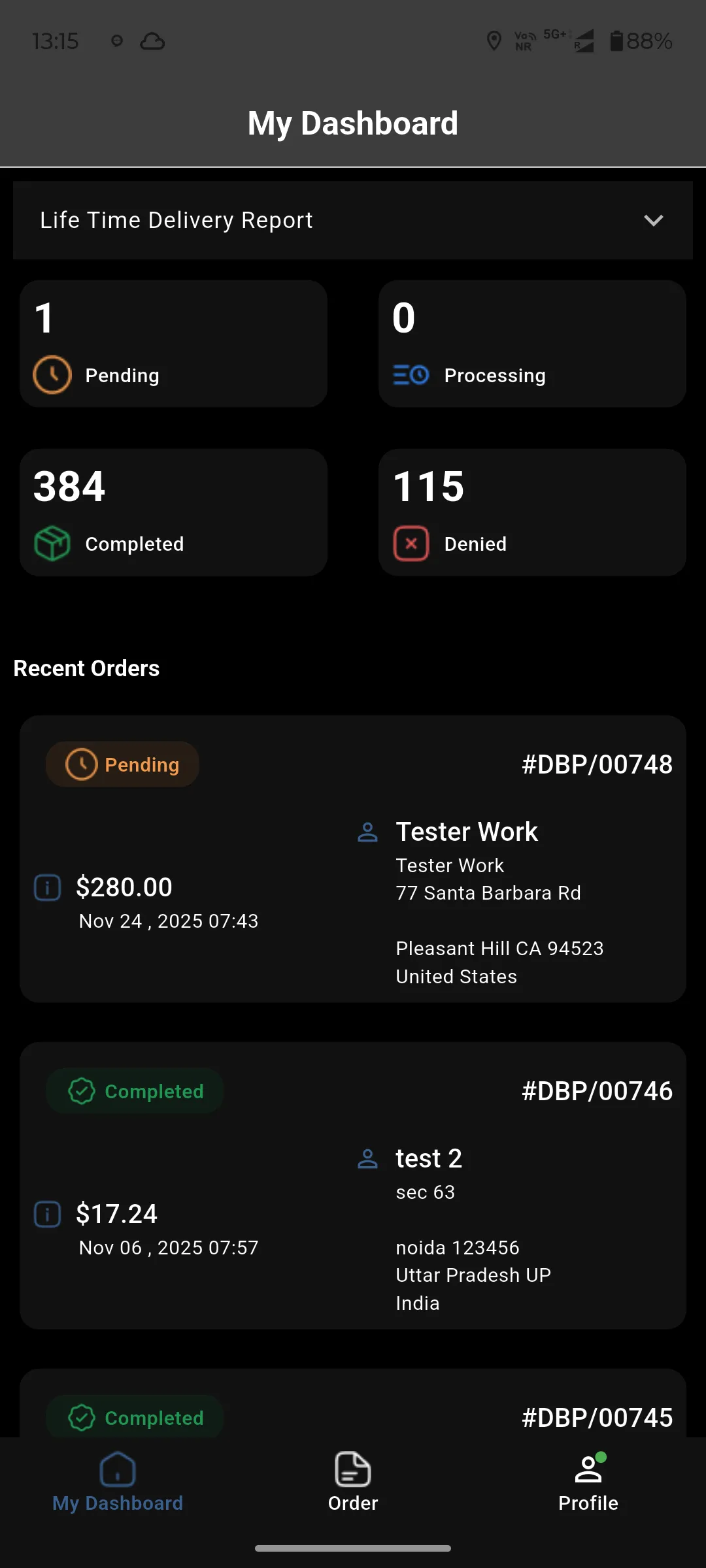Tap the customer icon next to test 2
Image resolution: width=706 pixels, height=1568 pixels.
point(368,1158)
